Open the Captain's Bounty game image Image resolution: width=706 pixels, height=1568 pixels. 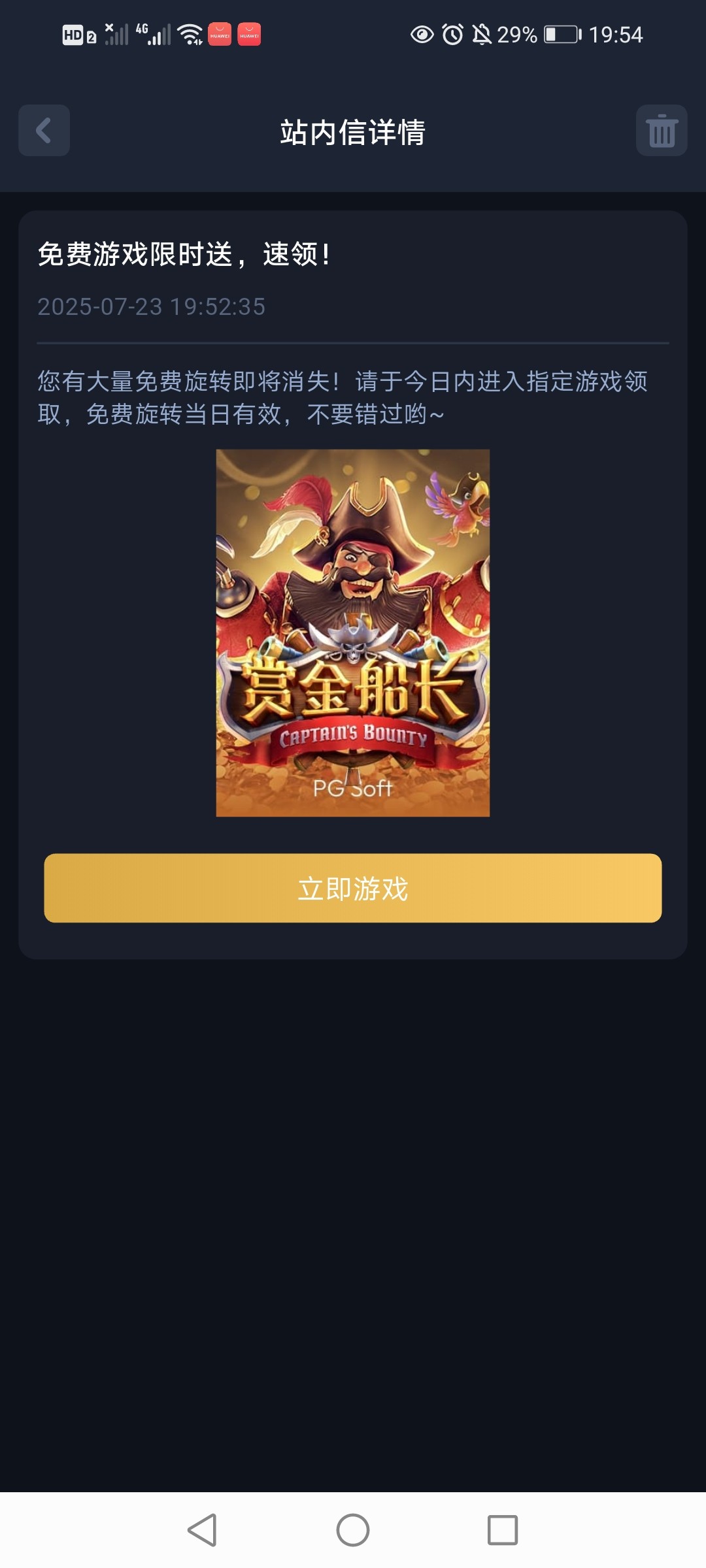352,632
